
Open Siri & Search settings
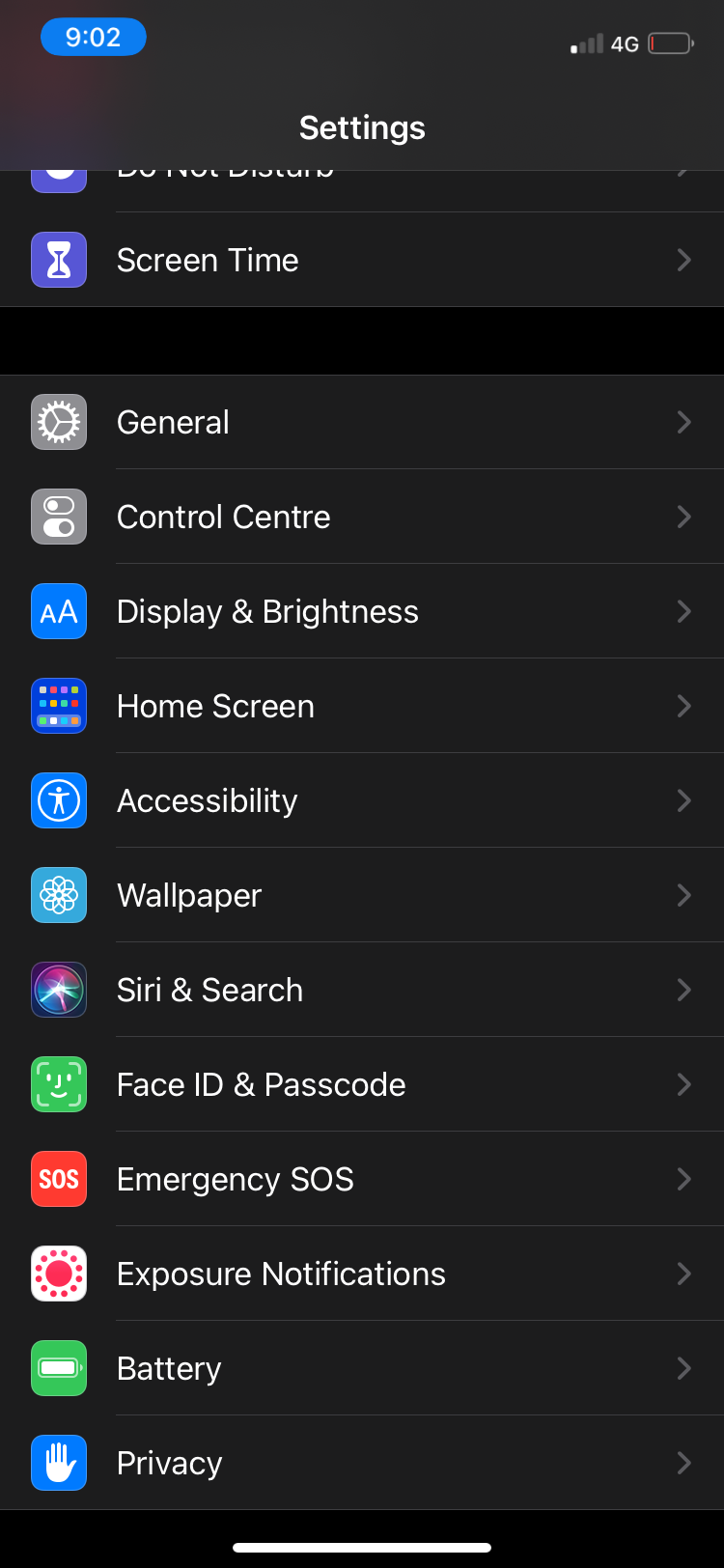[x=362, y=990]
